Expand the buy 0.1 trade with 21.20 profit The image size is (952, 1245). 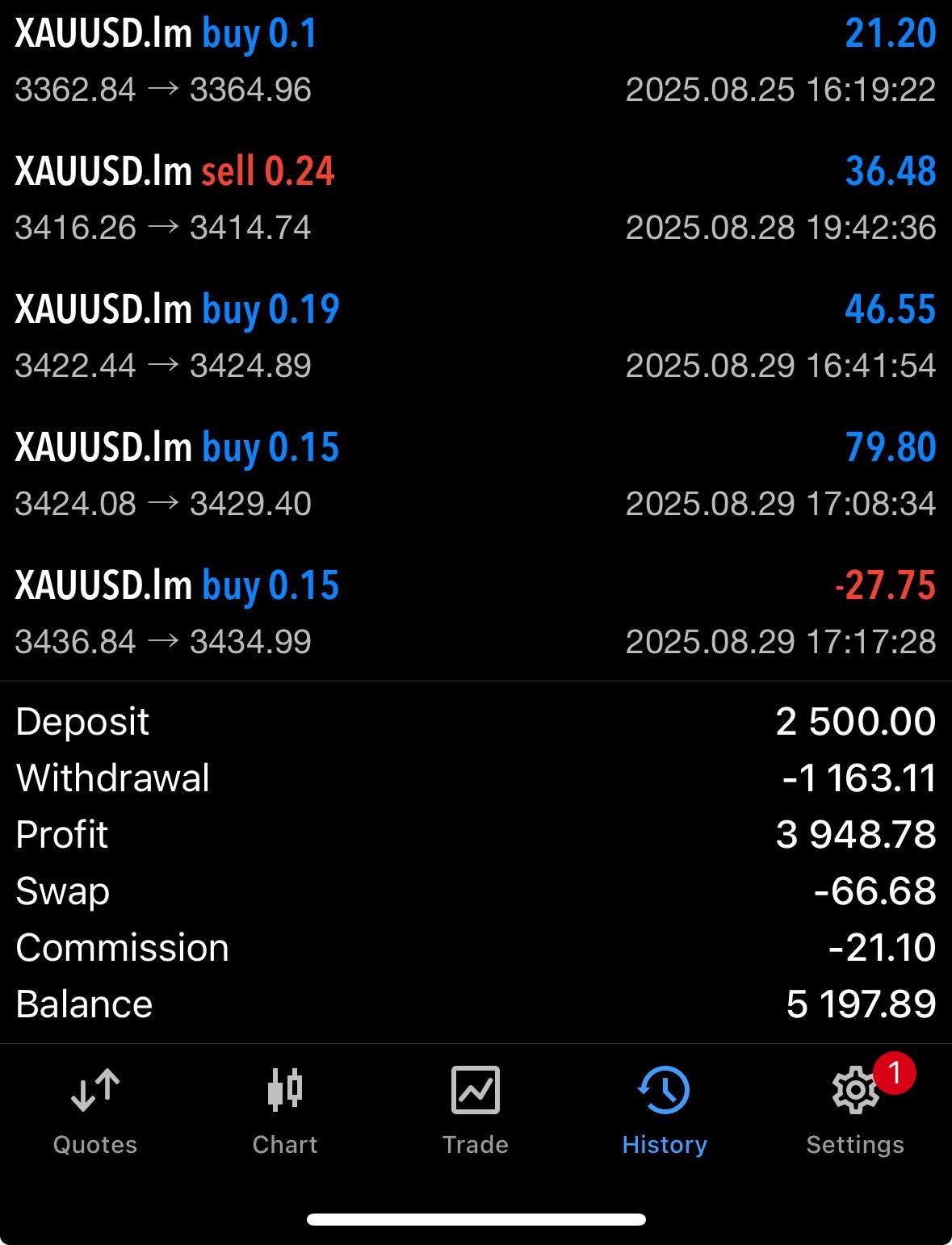[476, 61]
